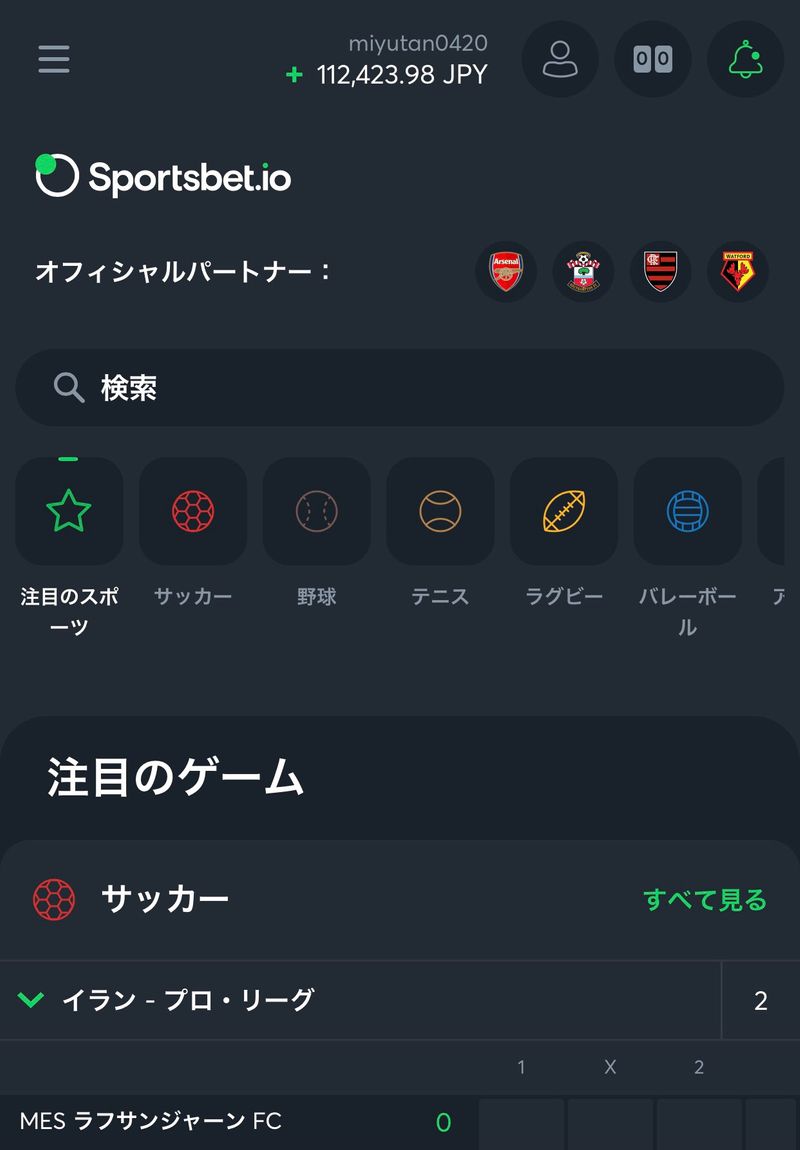Open the hamburger drawer menu
This screenshot has width=800, height=1150.
tap(54, 59)
